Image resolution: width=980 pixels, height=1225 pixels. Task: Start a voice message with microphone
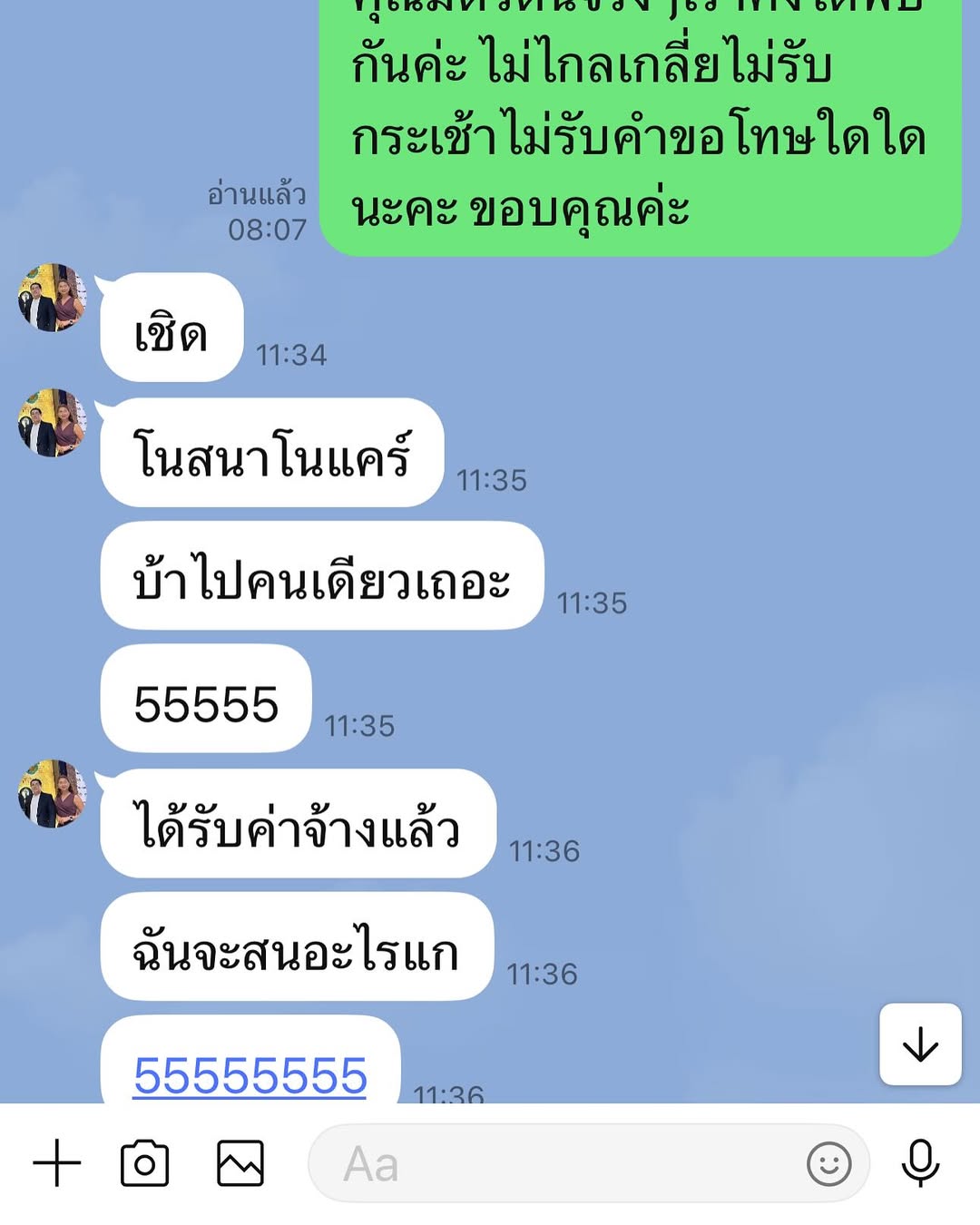pos(920,1163)
